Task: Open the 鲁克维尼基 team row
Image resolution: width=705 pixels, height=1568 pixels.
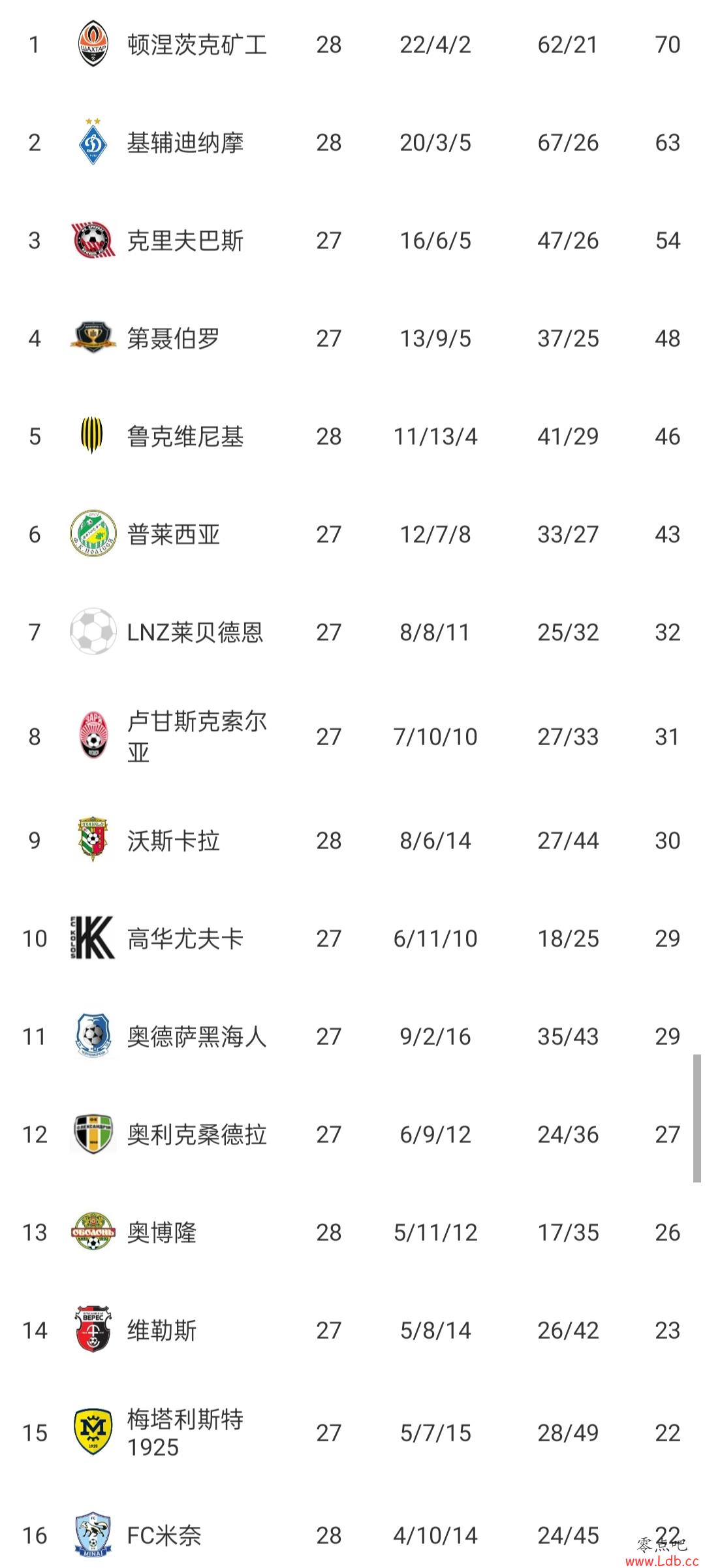Action: pos(352,436)
